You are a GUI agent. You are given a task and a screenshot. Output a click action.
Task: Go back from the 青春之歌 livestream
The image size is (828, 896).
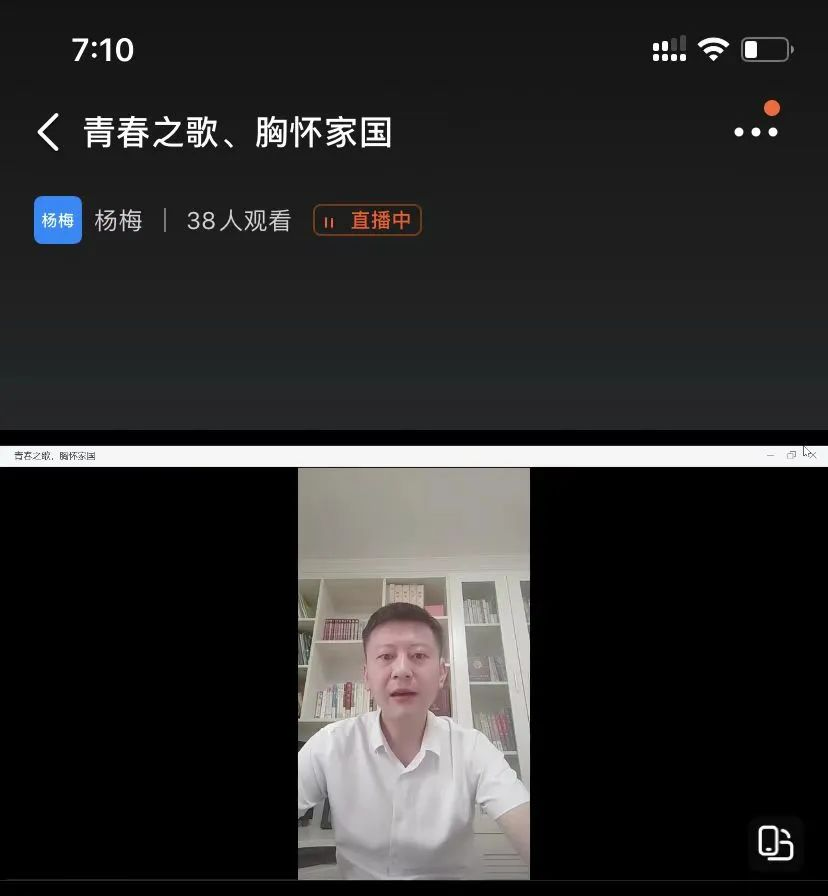pyautogui.click(x=48, y=132)
